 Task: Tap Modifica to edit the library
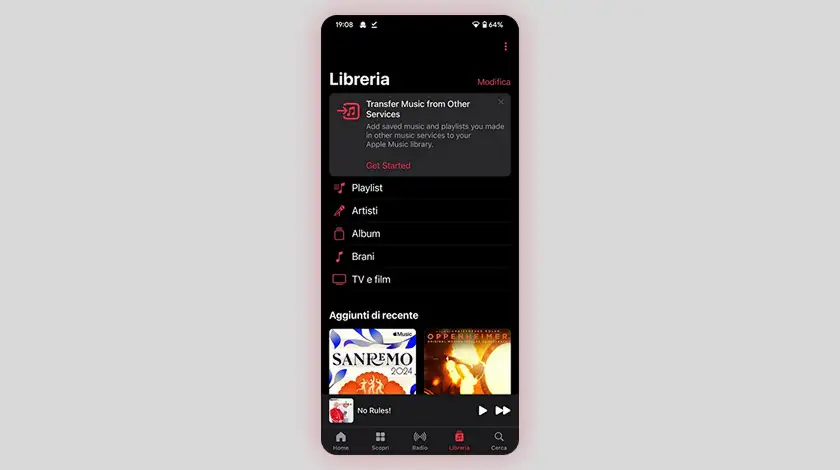[x=493, y=82]
